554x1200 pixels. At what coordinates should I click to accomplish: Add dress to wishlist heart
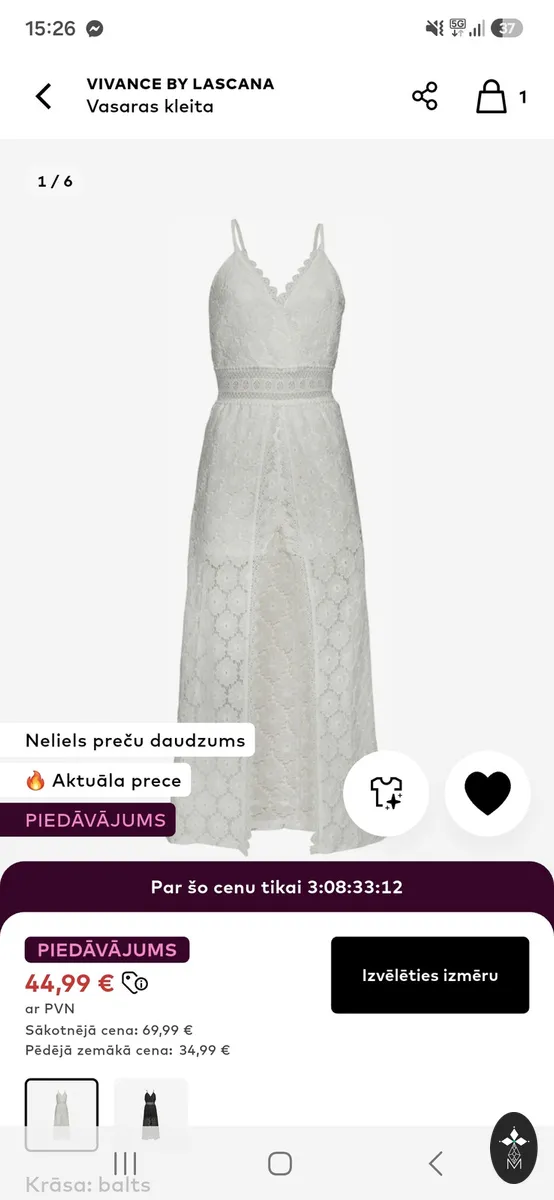pos(488,793)
